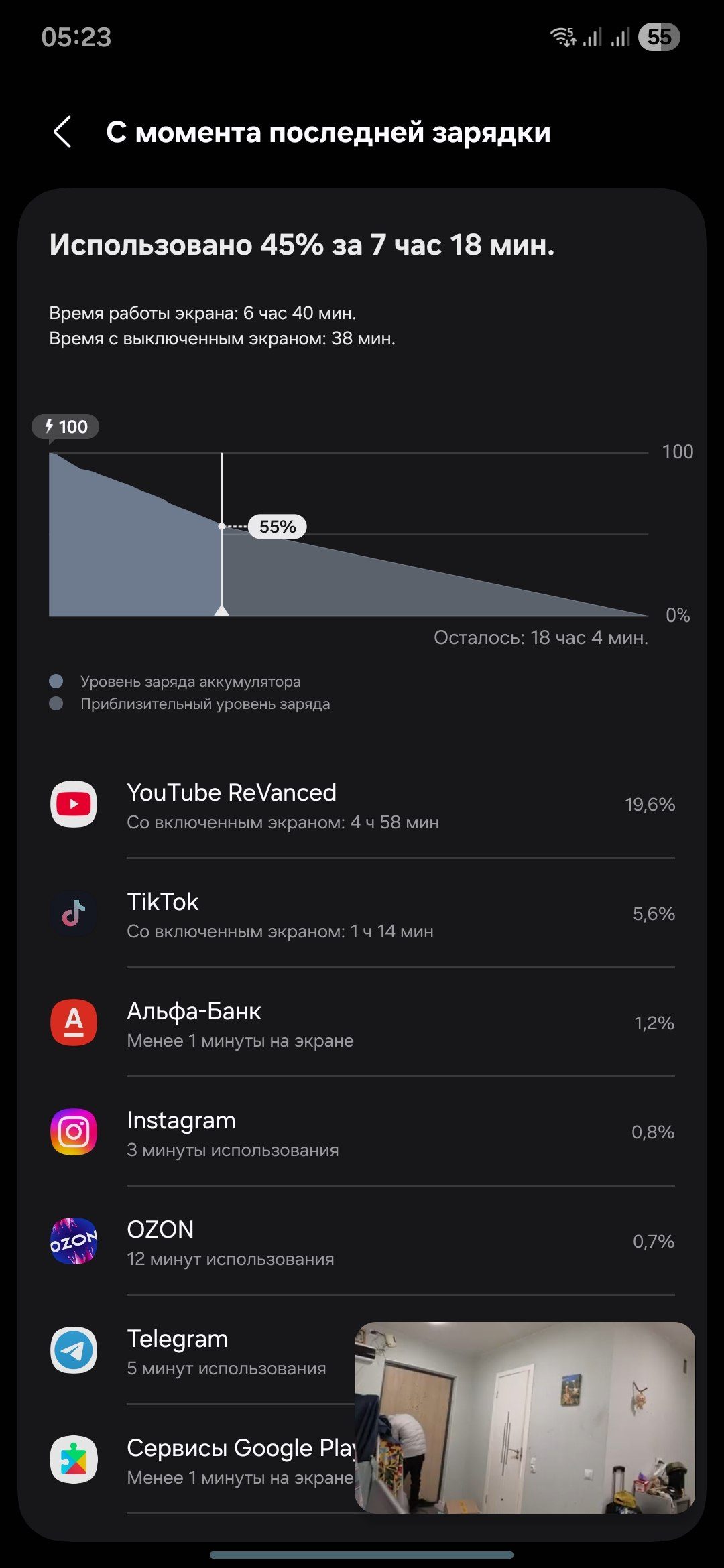Open OZON battery usage details
This screenshot has width=724, height=1568.
[362, 1242]
